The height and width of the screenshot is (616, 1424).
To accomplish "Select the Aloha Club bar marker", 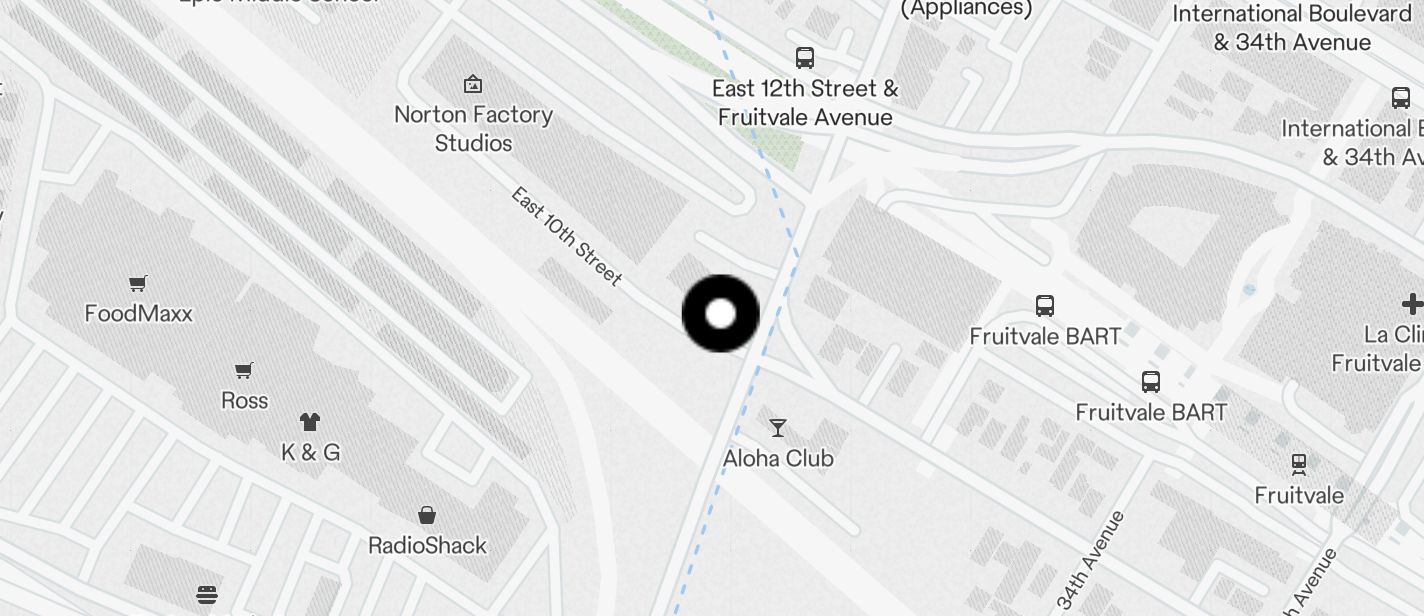I will click(x=777, y=429).
